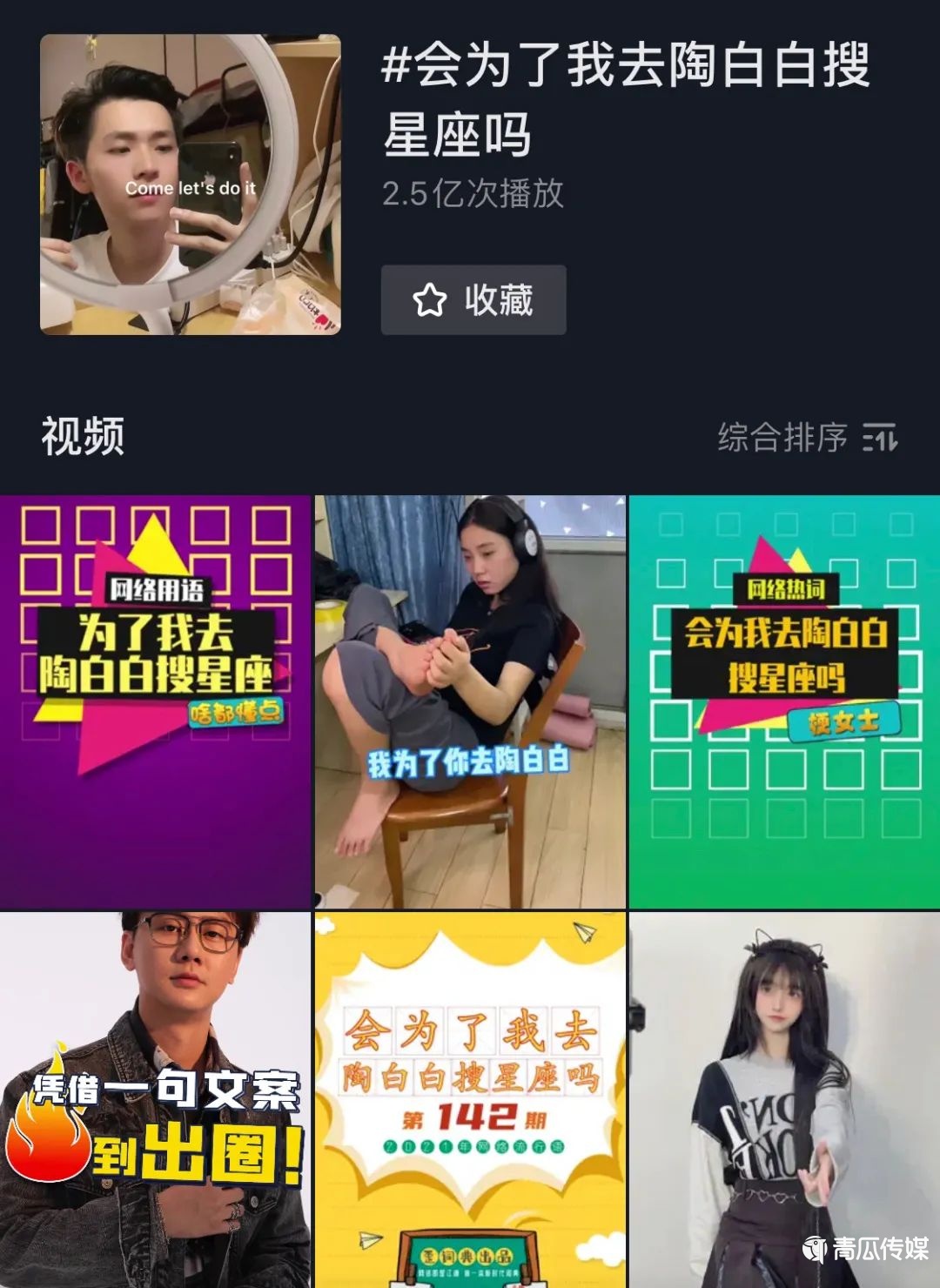Play the purple 网络用语 video

pyautogui.click(x=155, y=701)
